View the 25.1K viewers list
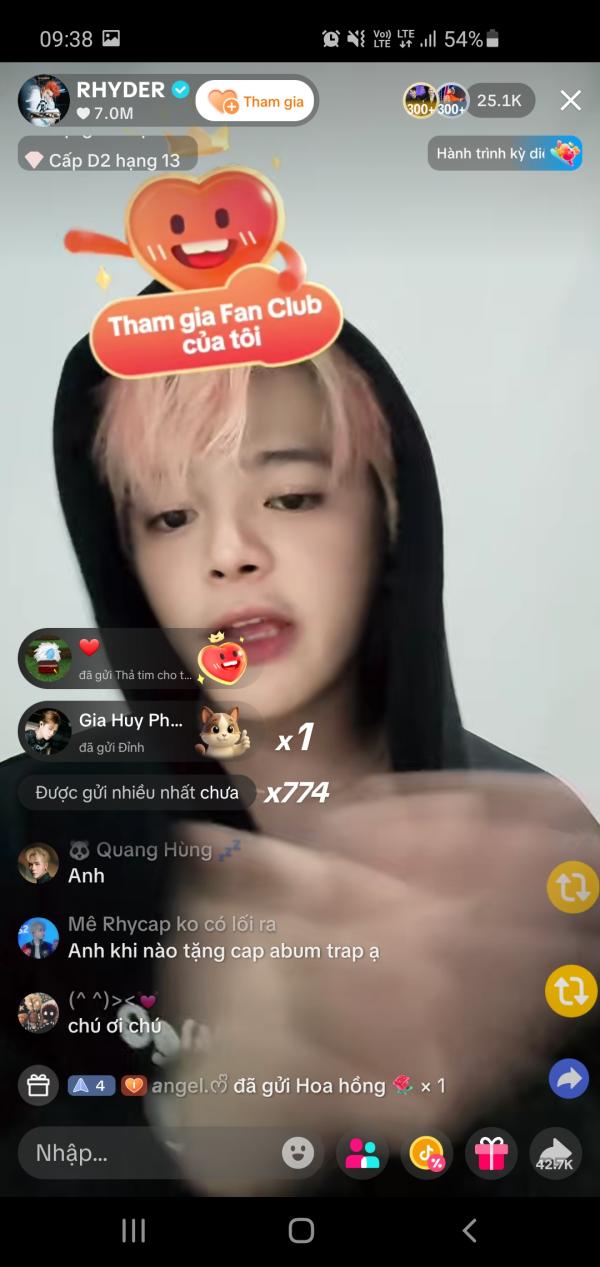The height and width of the screenshot is (1267, 600). pyautogui.click(x=499, y=100)
